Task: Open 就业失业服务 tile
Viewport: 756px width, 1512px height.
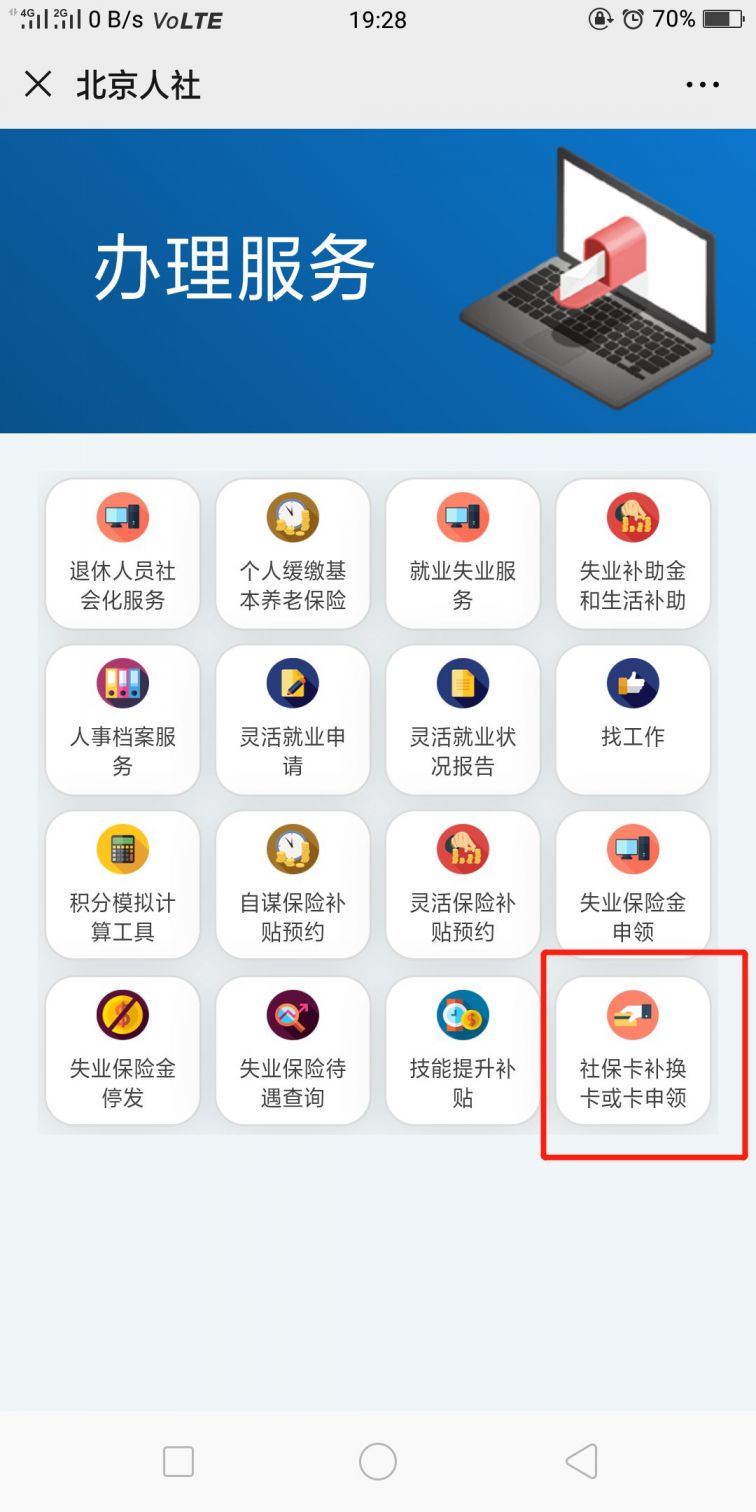Action: (463, 554)
